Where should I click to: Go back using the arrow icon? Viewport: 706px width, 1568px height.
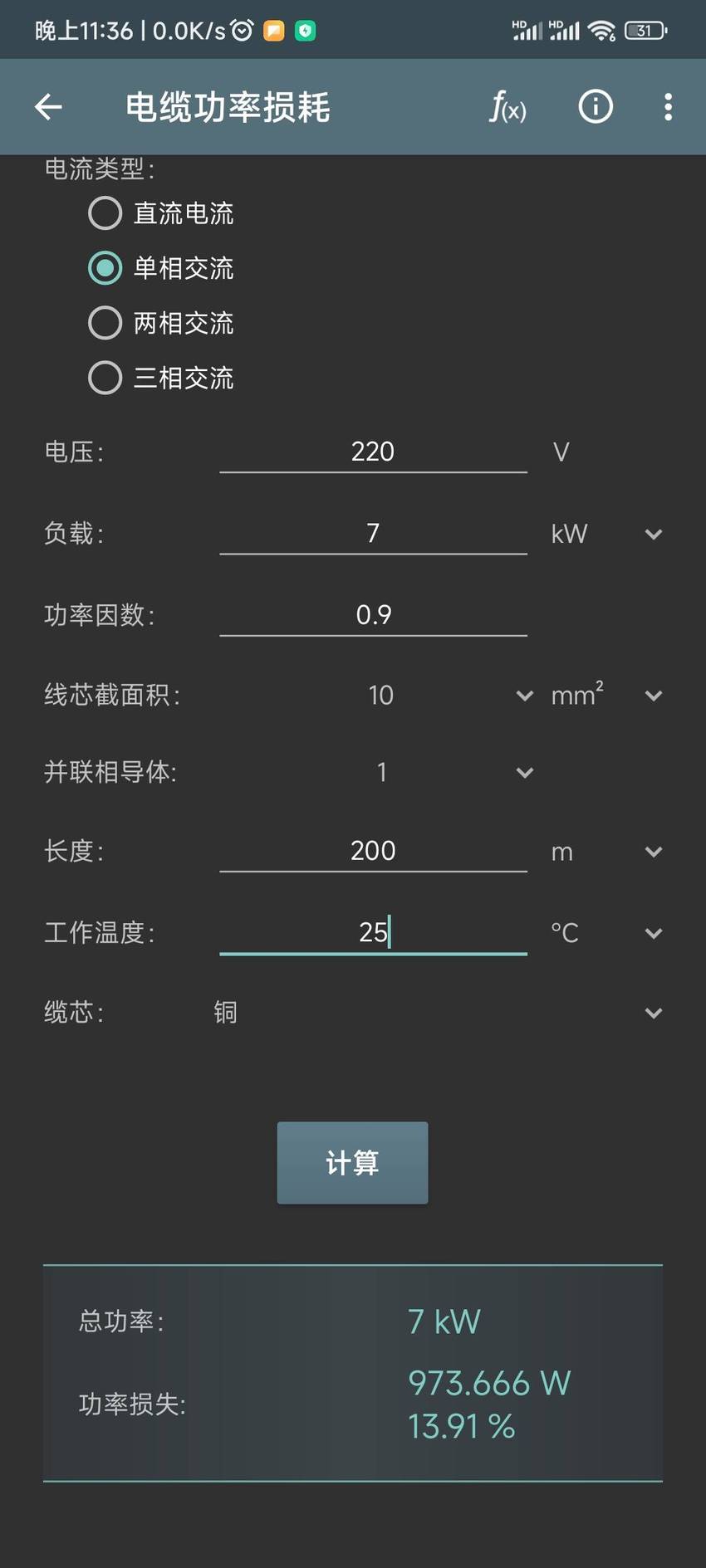(x=48, y=107)
